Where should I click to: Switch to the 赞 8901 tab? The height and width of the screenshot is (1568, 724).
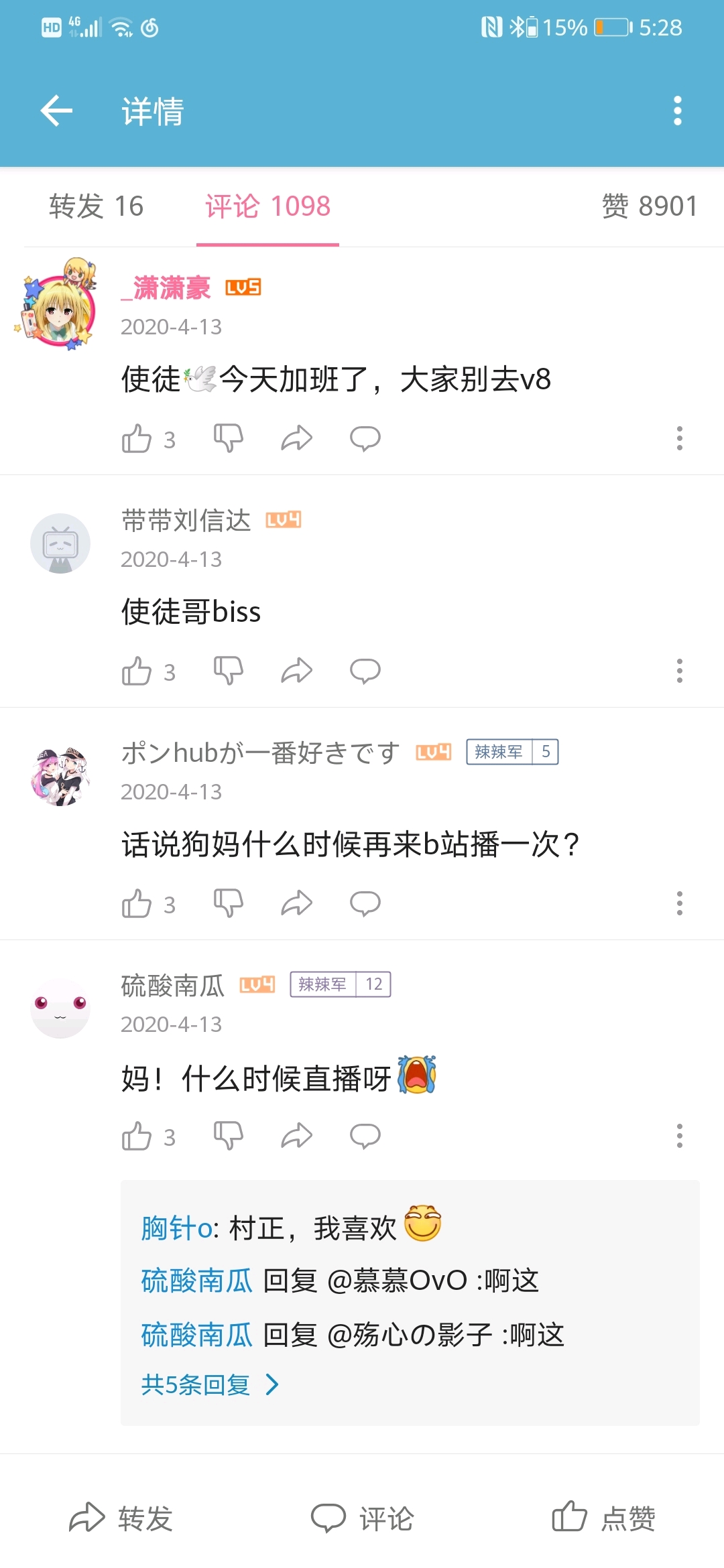click(649, 206)
